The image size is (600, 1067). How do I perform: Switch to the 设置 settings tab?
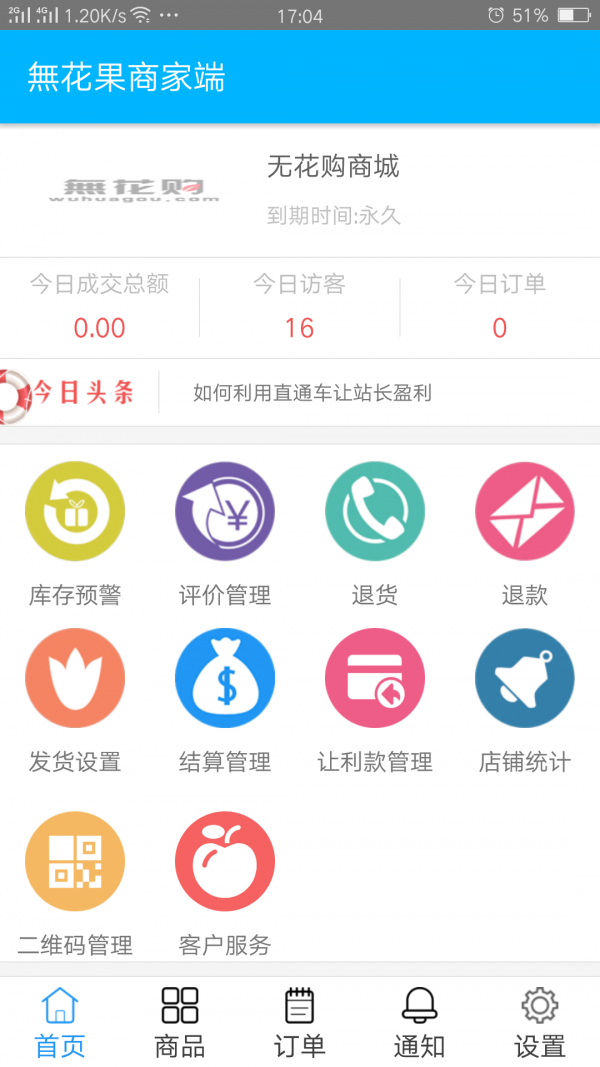coord(540,1022)
